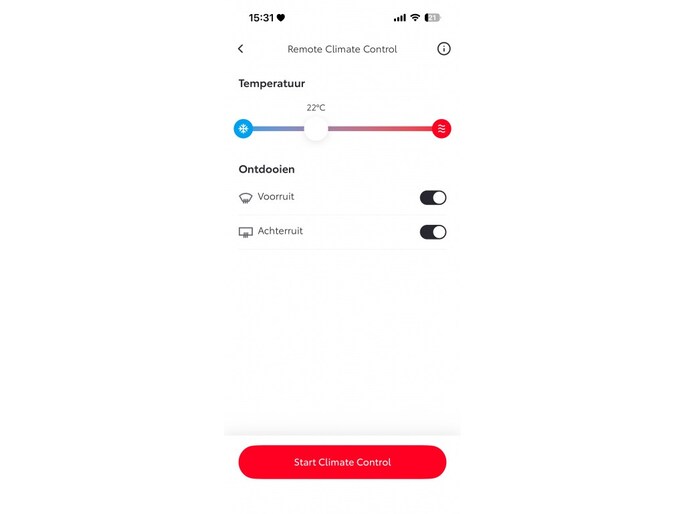This screenshot has width=685, height=514.
Task: Set temperature to hottest with heat icon
Action: [442, 129]
